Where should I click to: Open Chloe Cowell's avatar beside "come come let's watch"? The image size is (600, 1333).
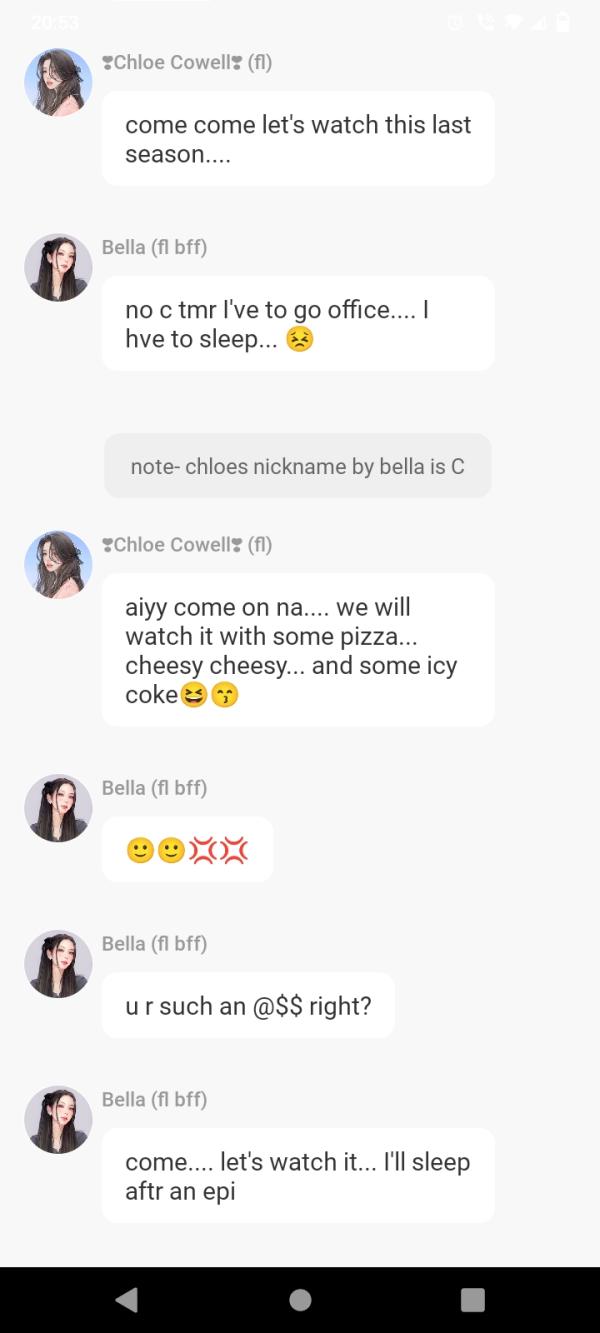coord(58,82)
